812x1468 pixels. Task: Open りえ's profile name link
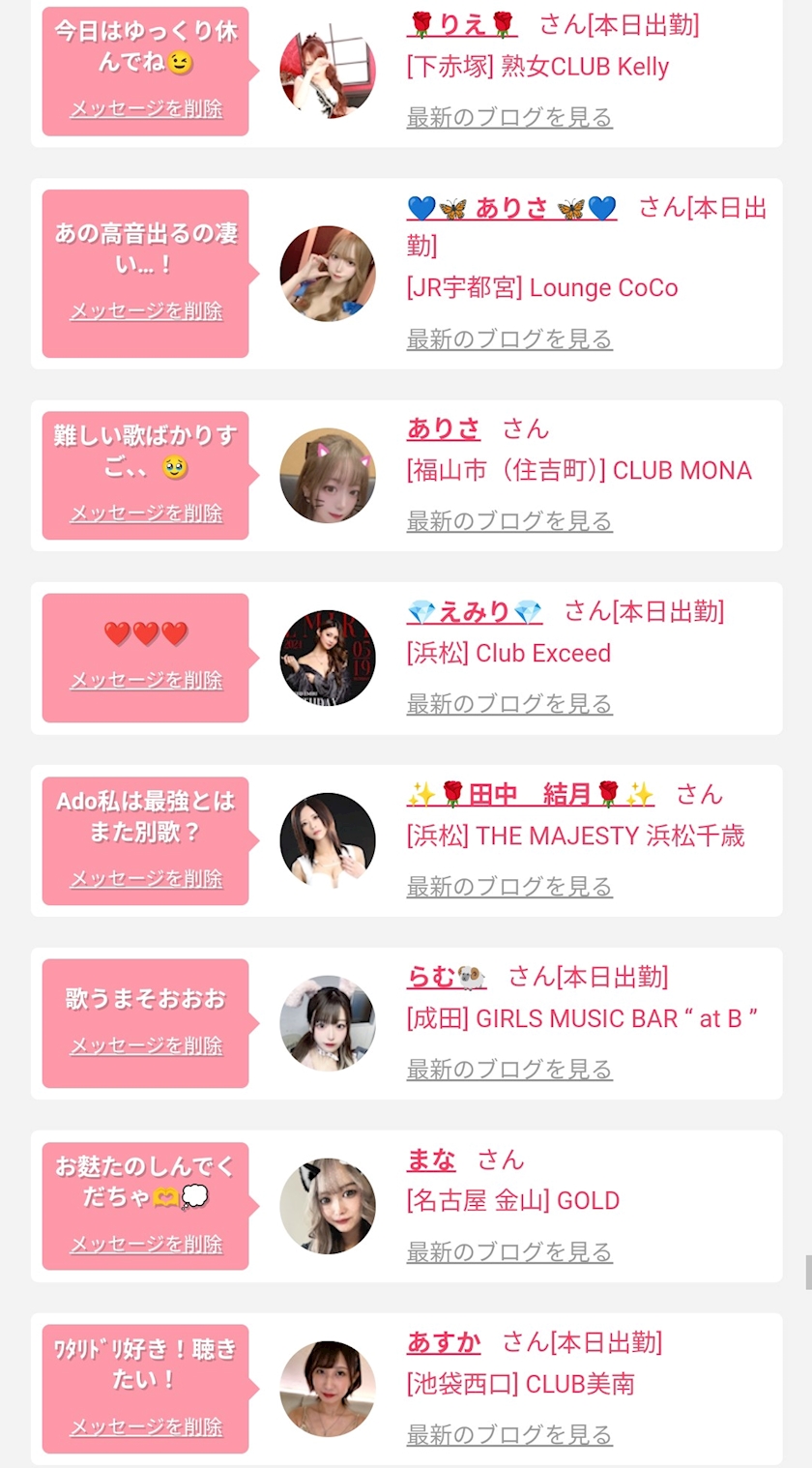coord(462,24)
